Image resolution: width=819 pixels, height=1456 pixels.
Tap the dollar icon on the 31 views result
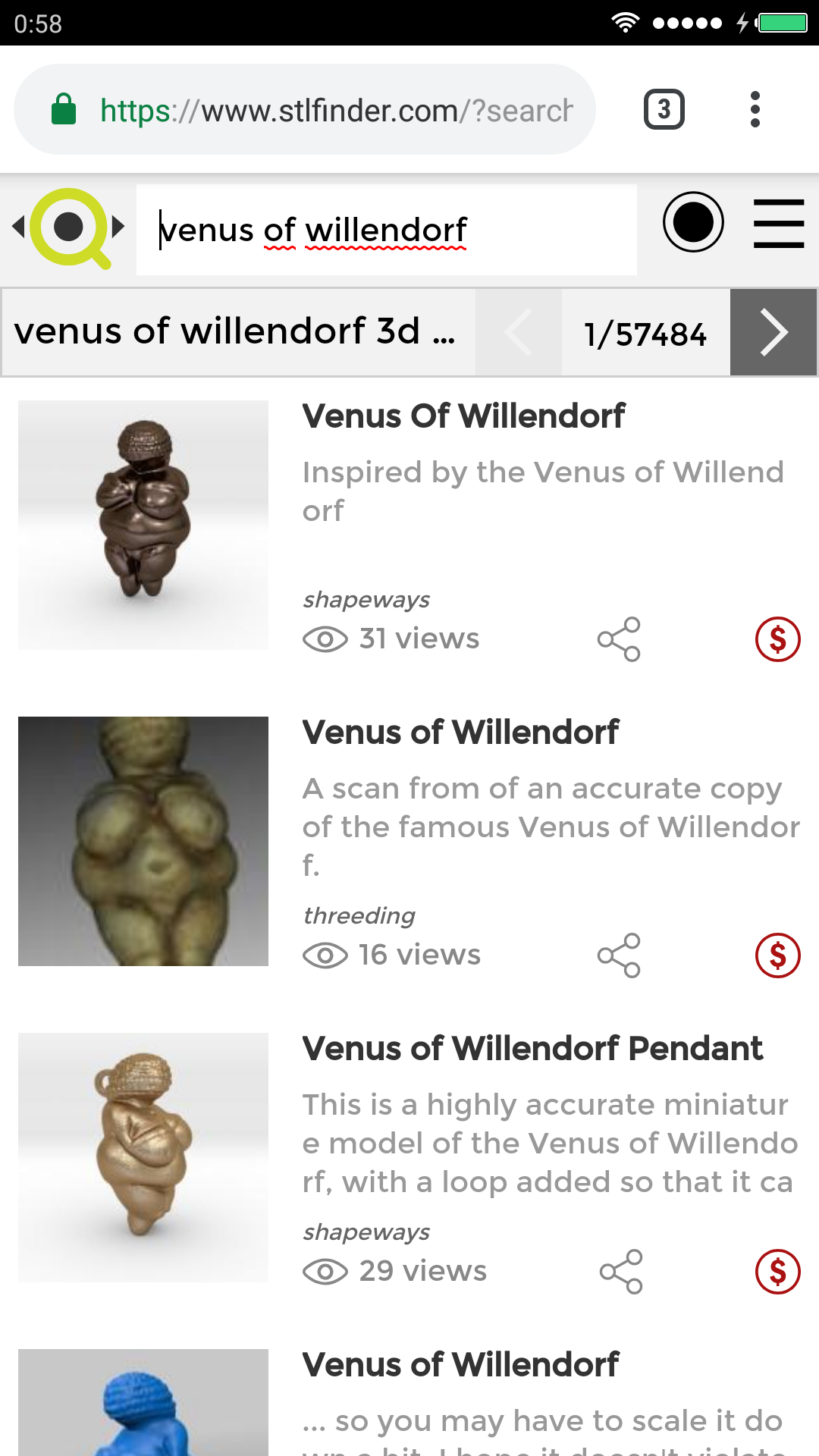(778, 639)
